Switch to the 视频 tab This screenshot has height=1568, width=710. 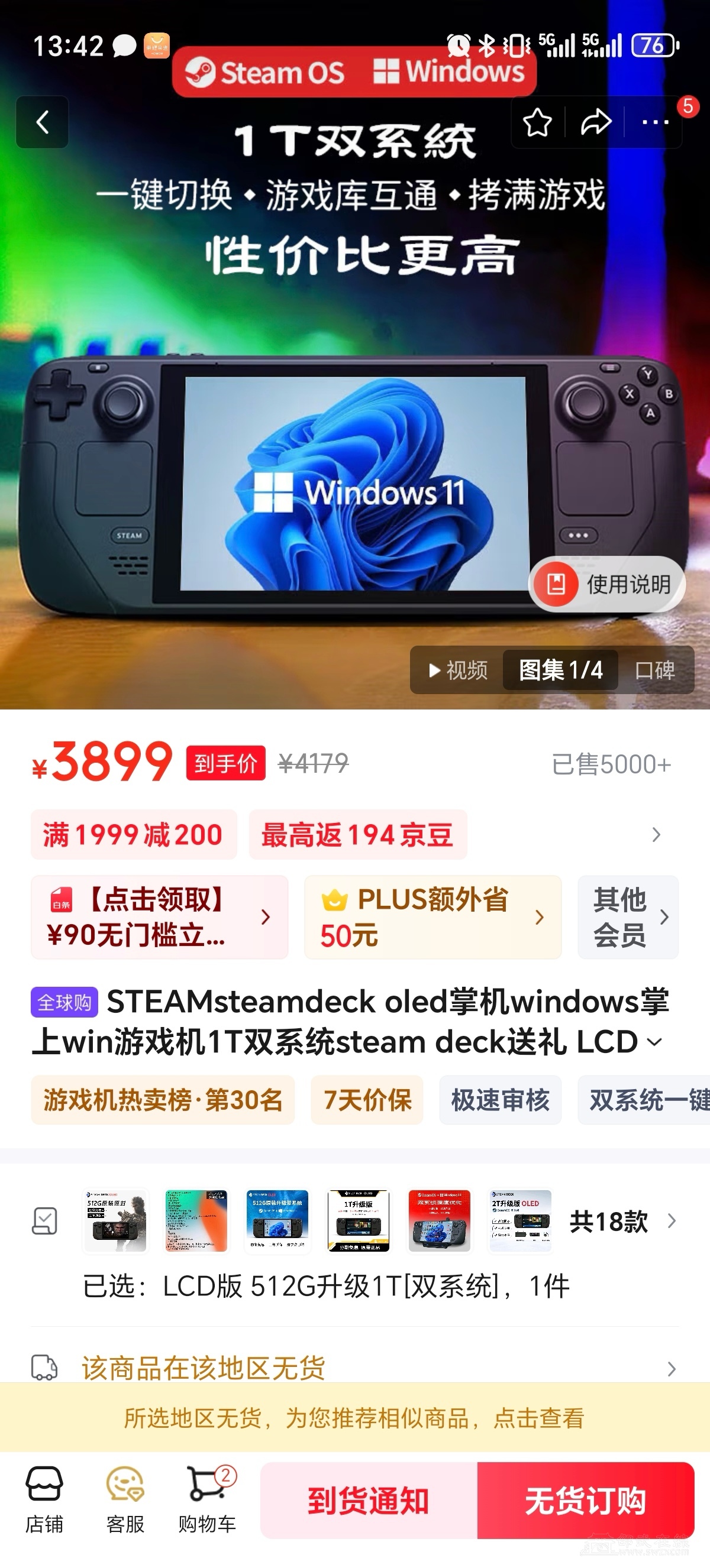[458, 670]
